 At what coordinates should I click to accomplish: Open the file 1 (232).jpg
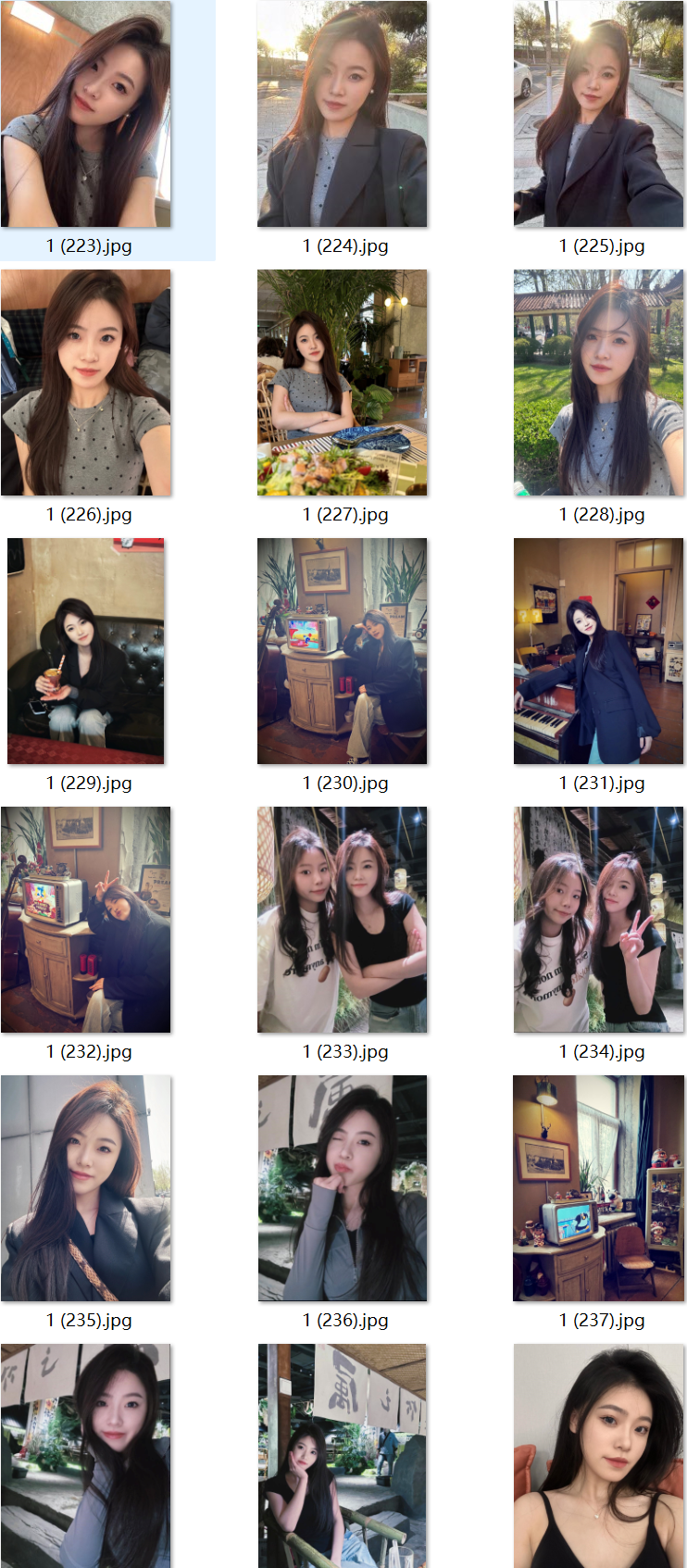click(x=86, y=920)
